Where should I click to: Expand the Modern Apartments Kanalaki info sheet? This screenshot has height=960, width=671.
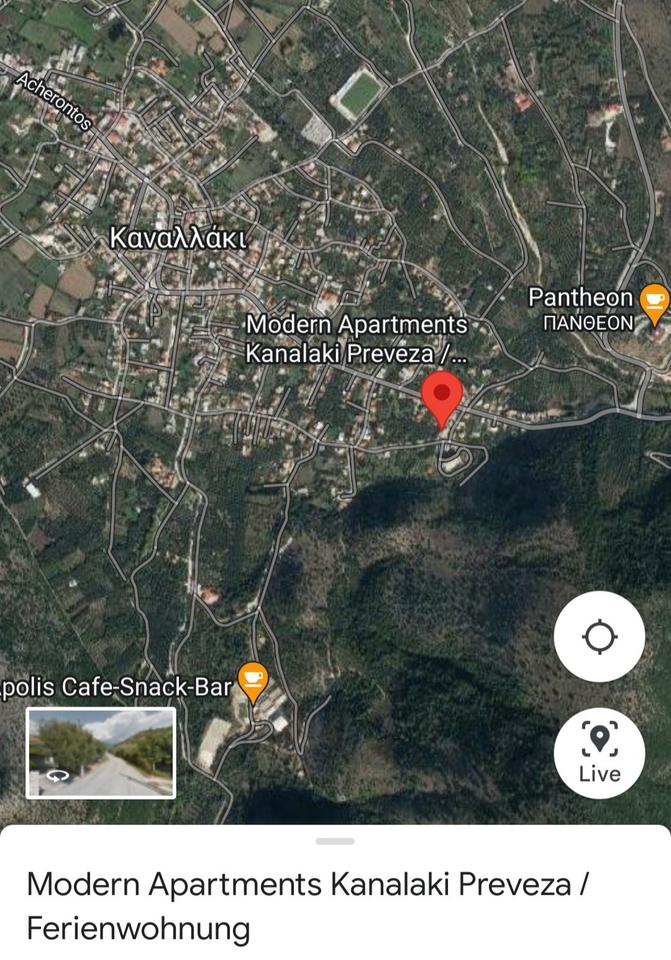click(x=335, y=841)
